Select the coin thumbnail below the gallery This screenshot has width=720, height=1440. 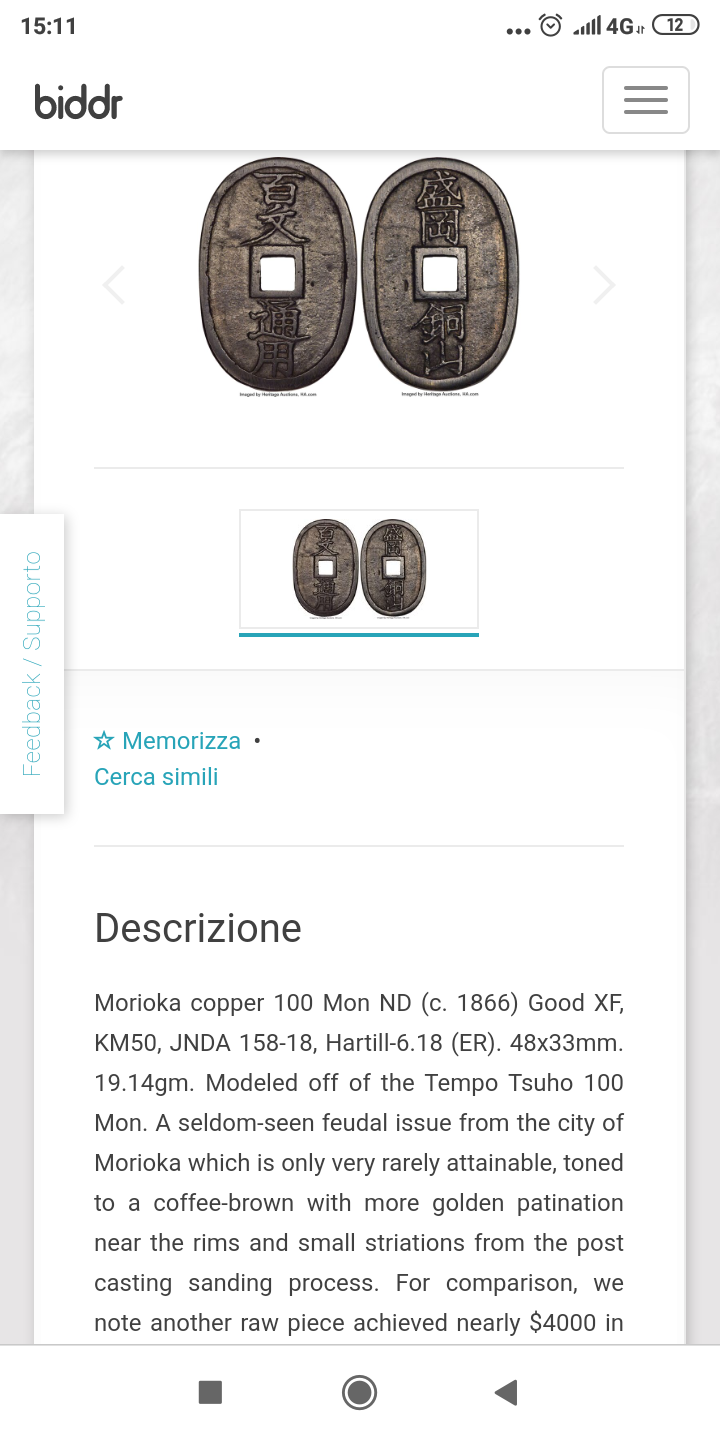[x=359, y=569]
